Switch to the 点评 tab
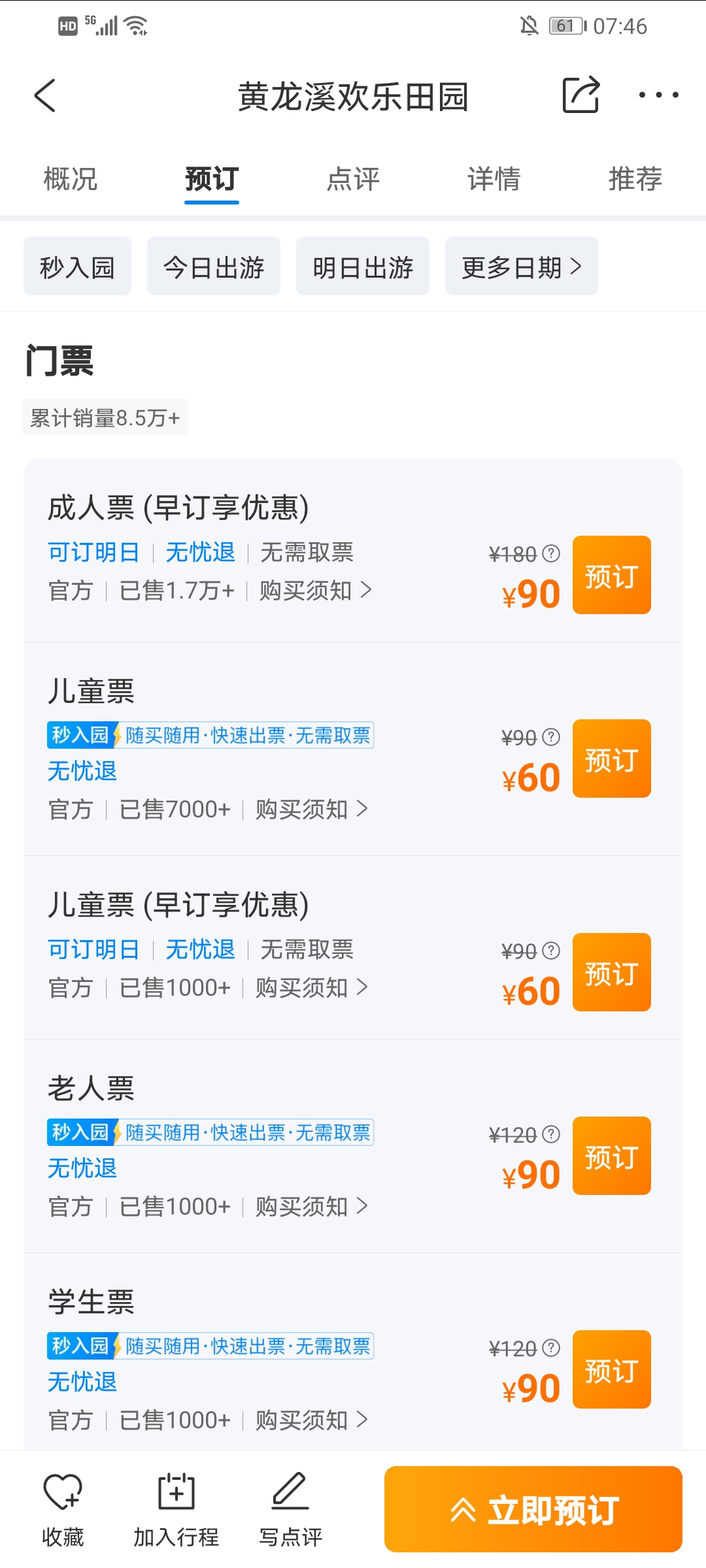The height and width of the screenshot is (1568, 706). (353, 179)
